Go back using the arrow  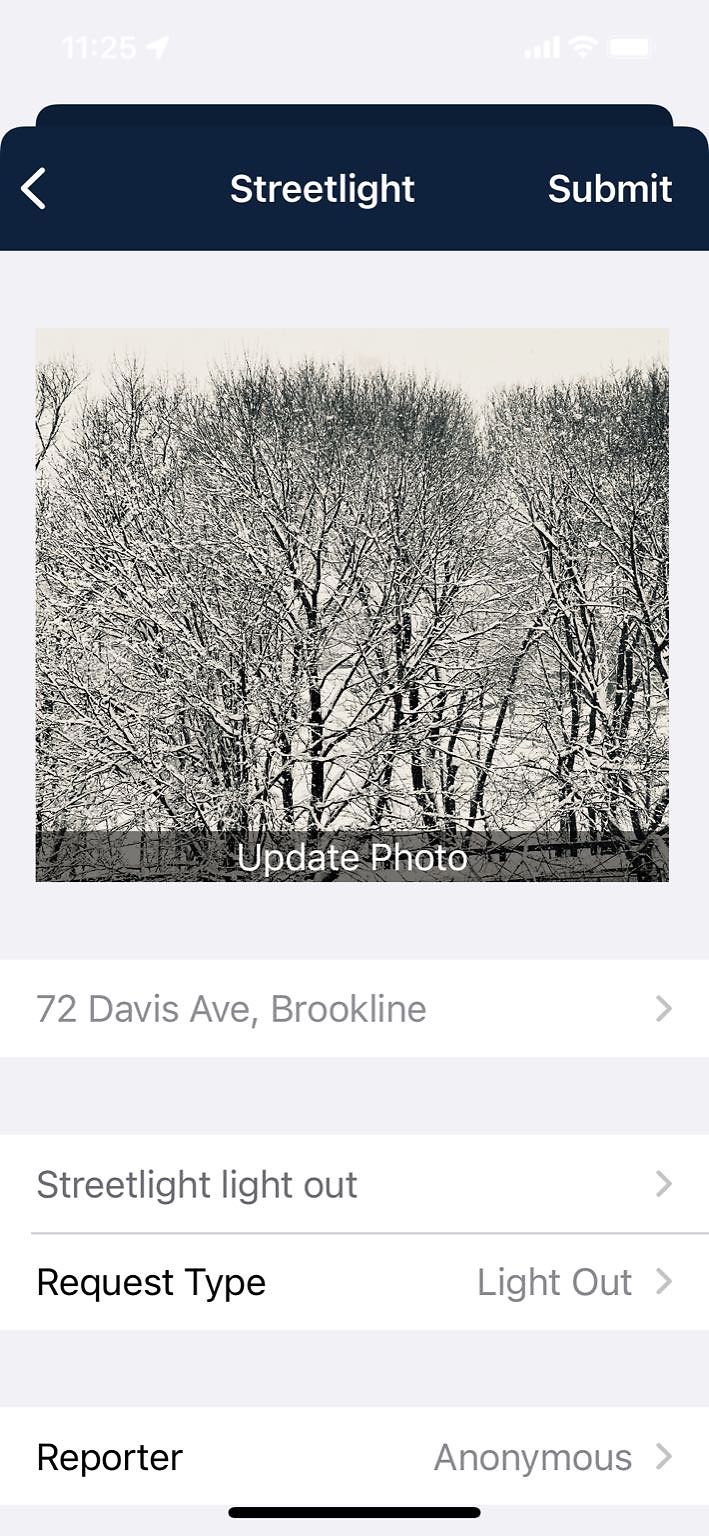coord(34,189)
